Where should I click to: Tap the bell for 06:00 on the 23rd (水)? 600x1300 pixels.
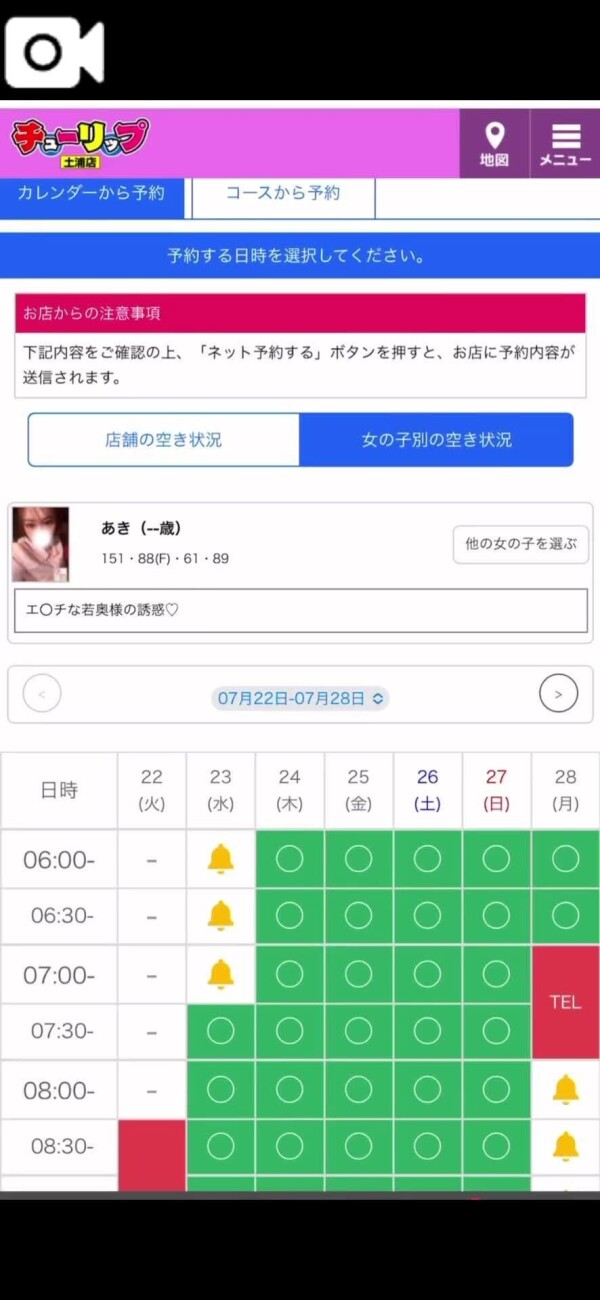(x=220, y=859)
